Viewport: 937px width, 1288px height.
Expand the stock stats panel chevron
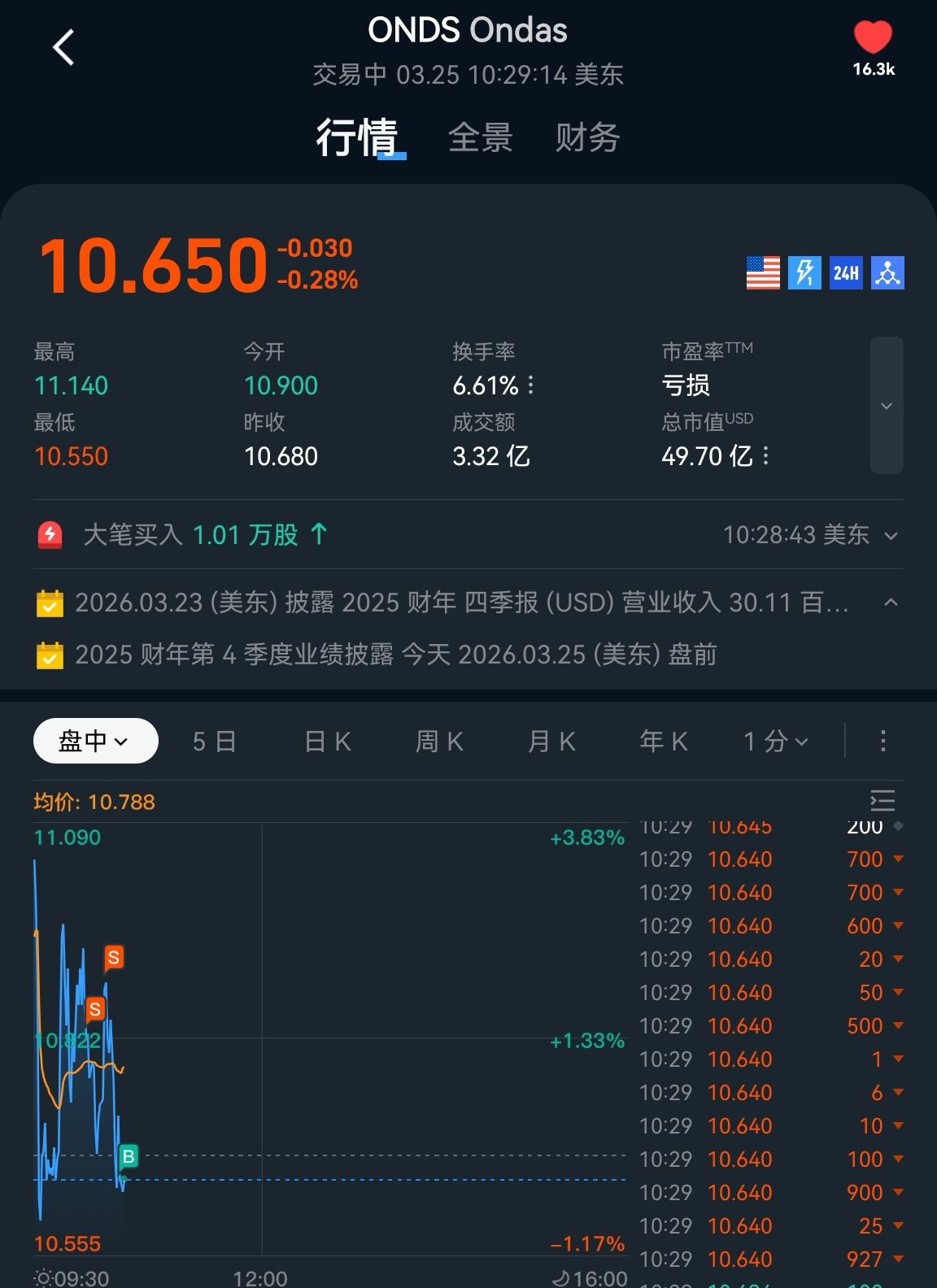point(887,405)
